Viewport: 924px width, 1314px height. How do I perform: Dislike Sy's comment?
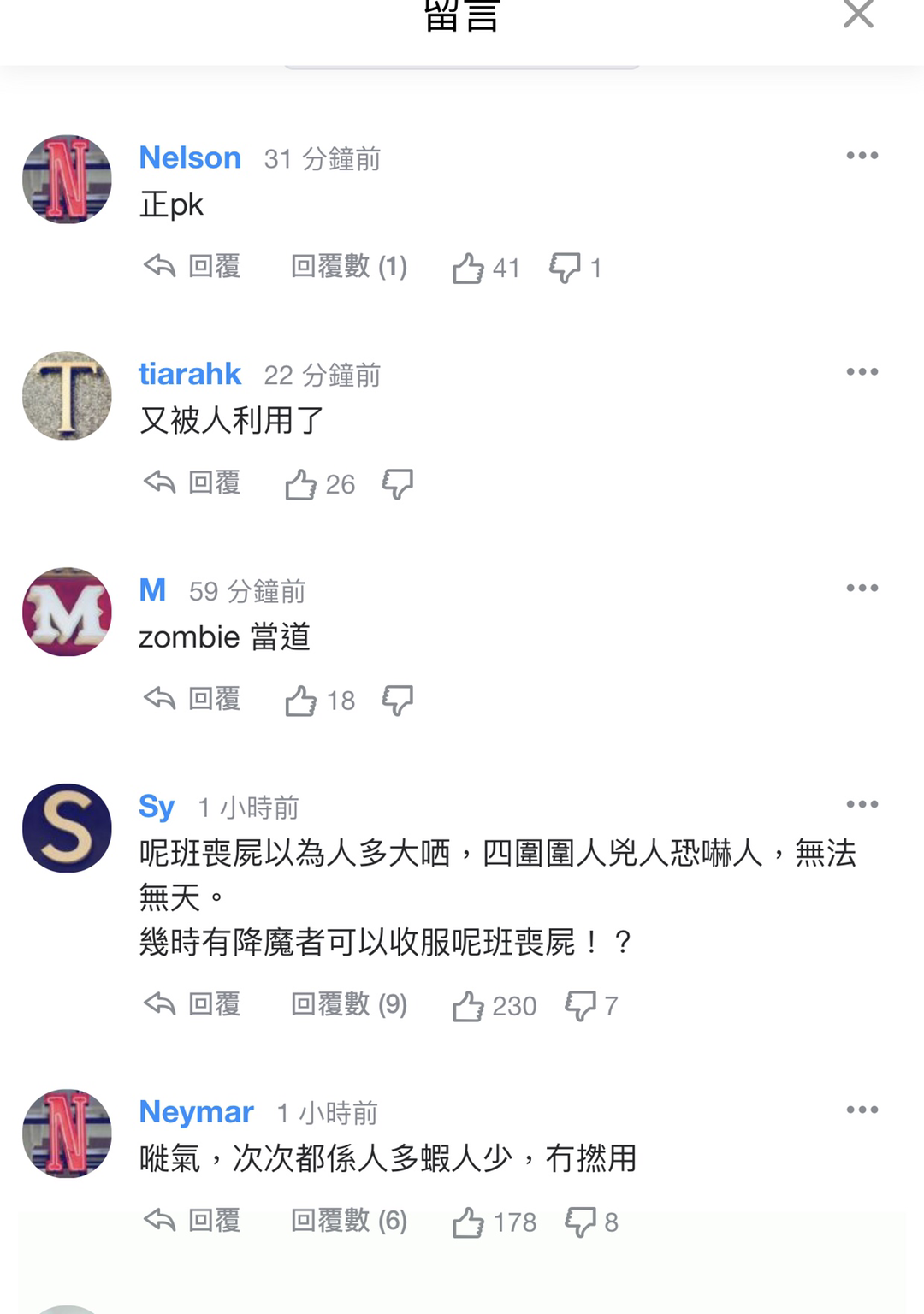(x=579, y=1006)
